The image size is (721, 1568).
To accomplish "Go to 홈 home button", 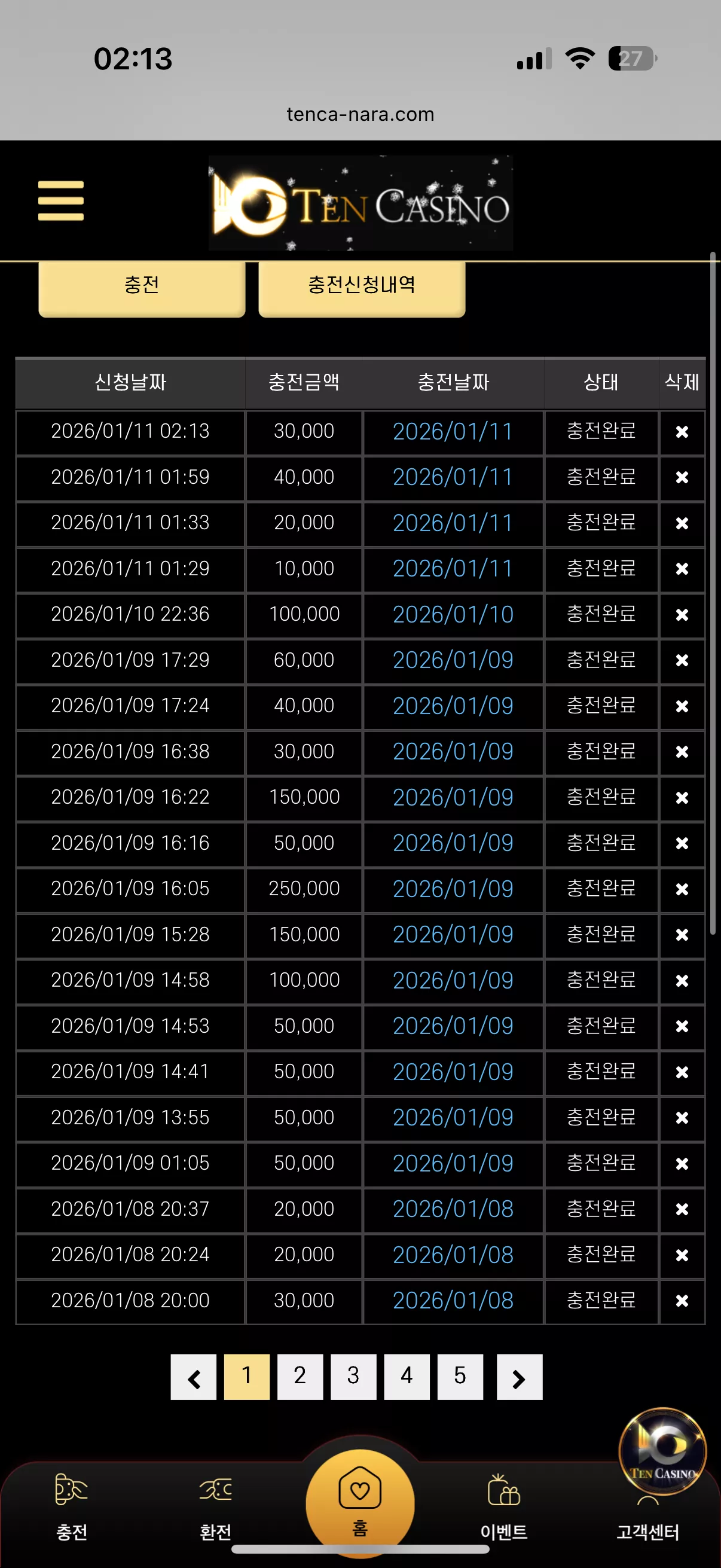I will [360, 1503].
